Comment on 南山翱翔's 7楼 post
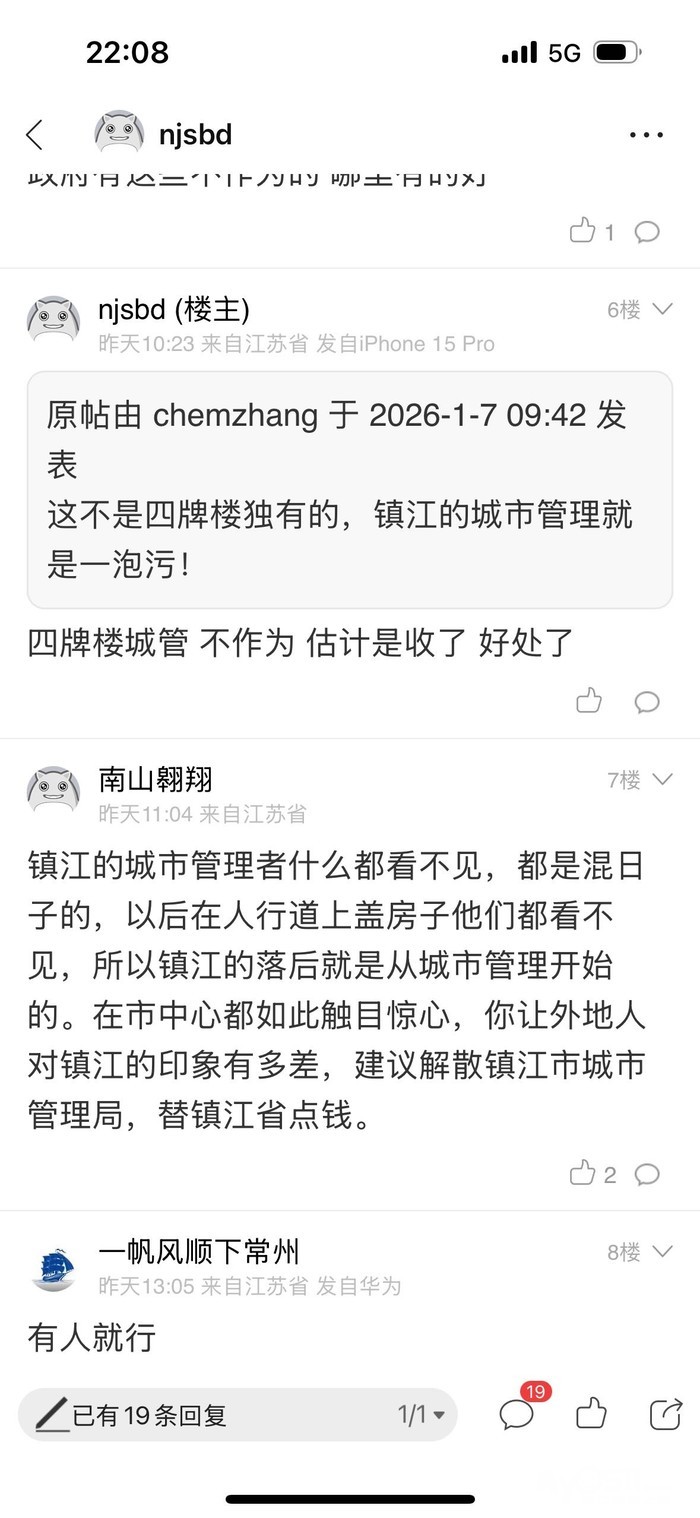 coord(647,1174)
